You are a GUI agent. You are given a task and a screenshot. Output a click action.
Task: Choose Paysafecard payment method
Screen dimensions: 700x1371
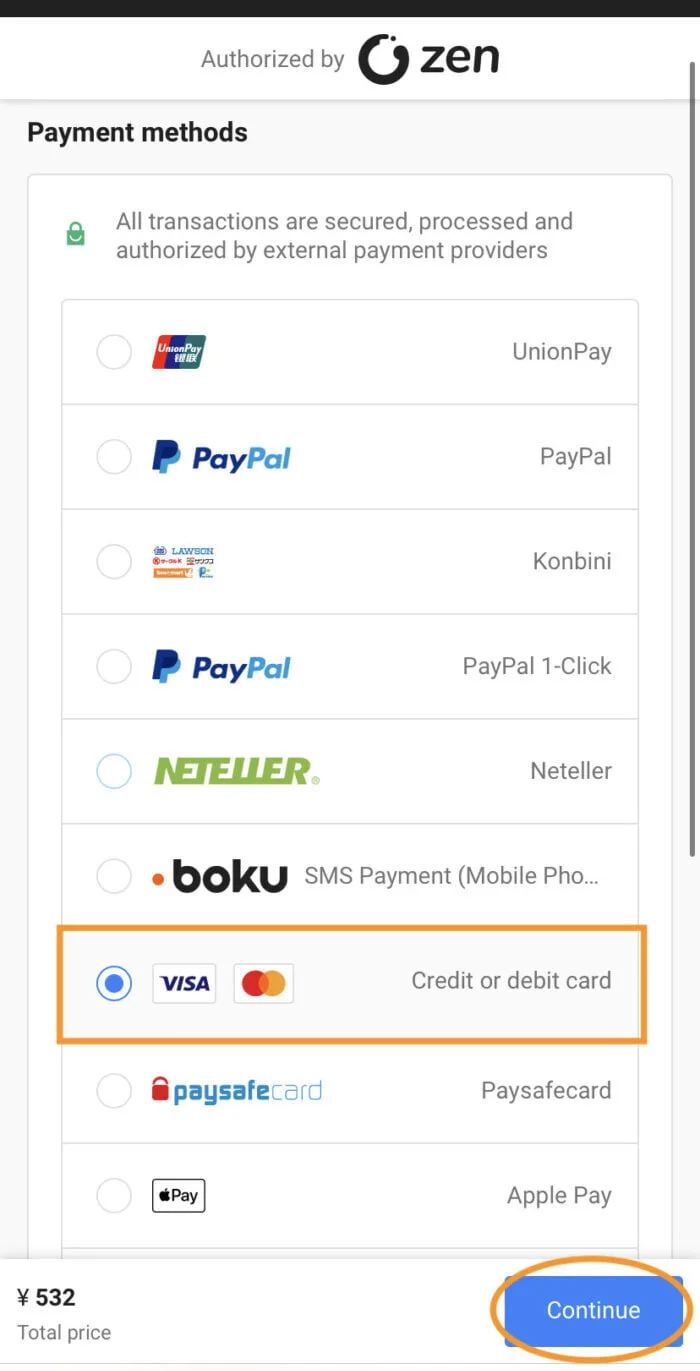(114, 1090)
